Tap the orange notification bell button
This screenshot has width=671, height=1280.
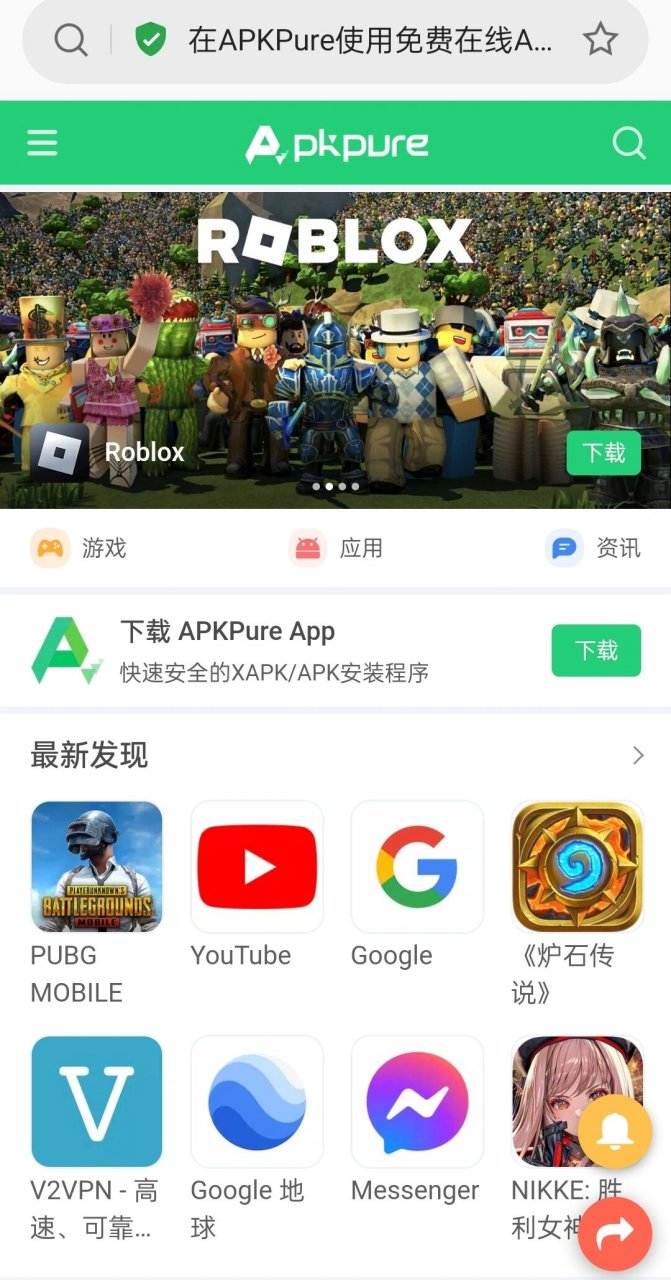pos(615,1131)
